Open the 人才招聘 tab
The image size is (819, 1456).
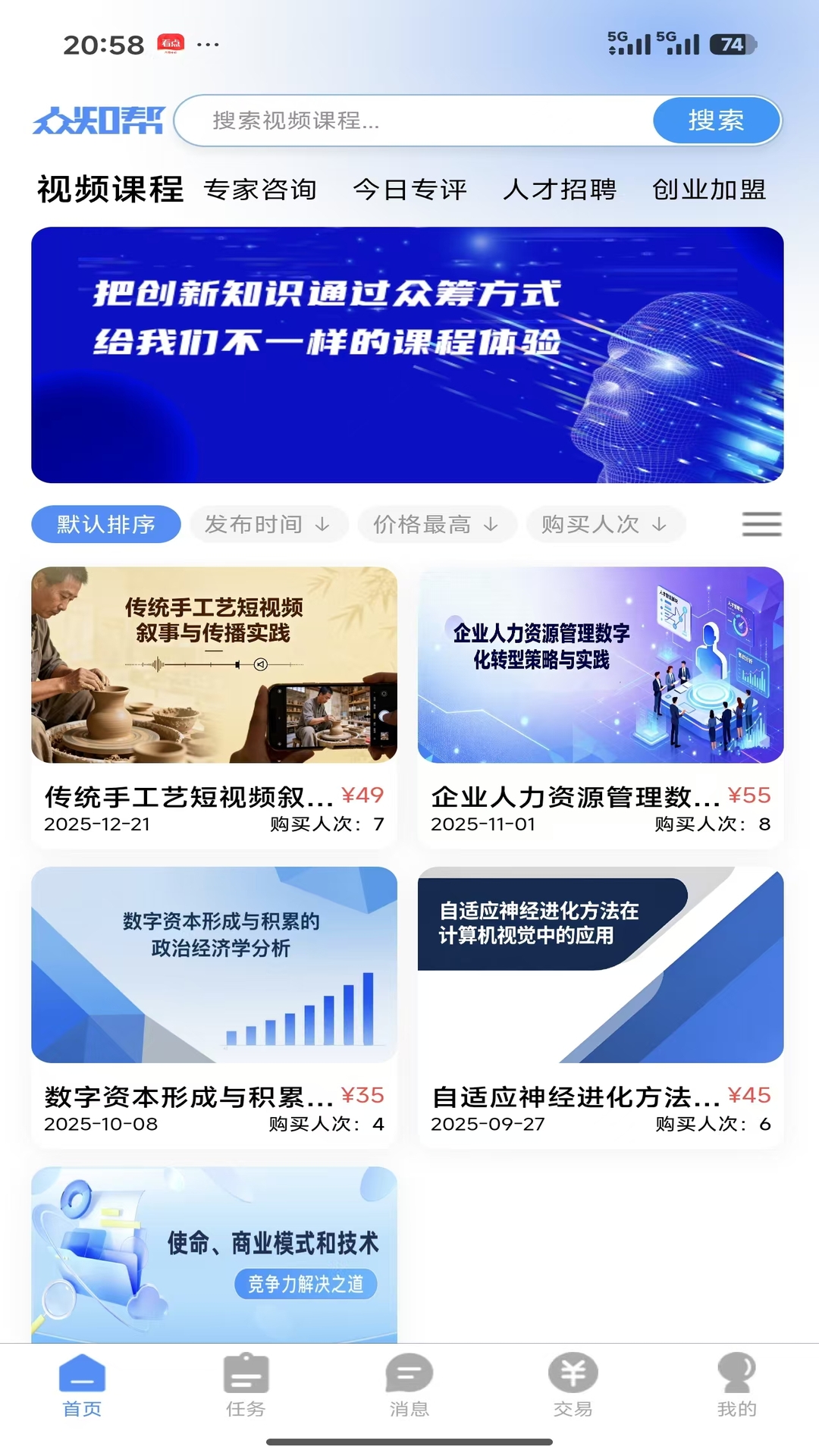pos(560,190)
